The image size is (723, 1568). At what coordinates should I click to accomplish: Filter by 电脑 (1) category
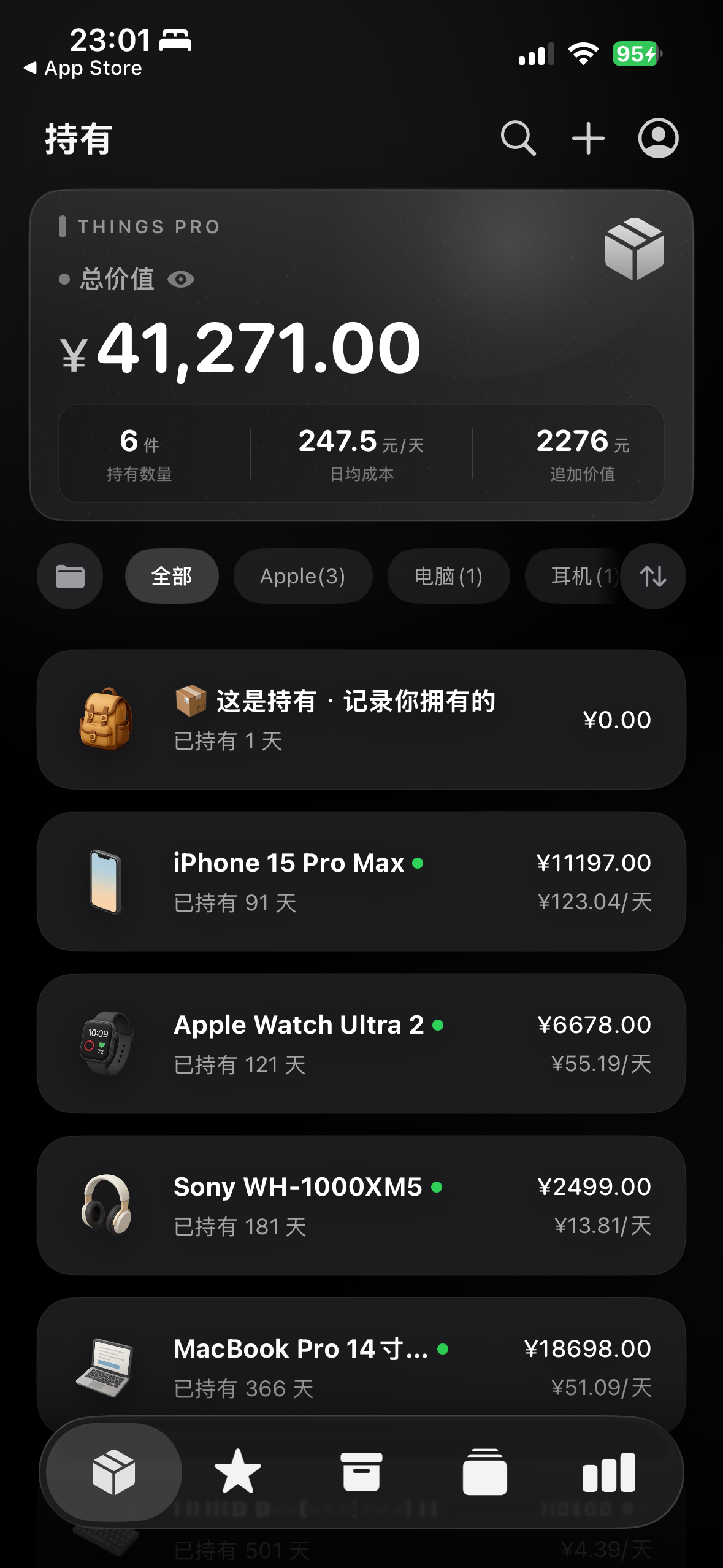pos(448,577)
